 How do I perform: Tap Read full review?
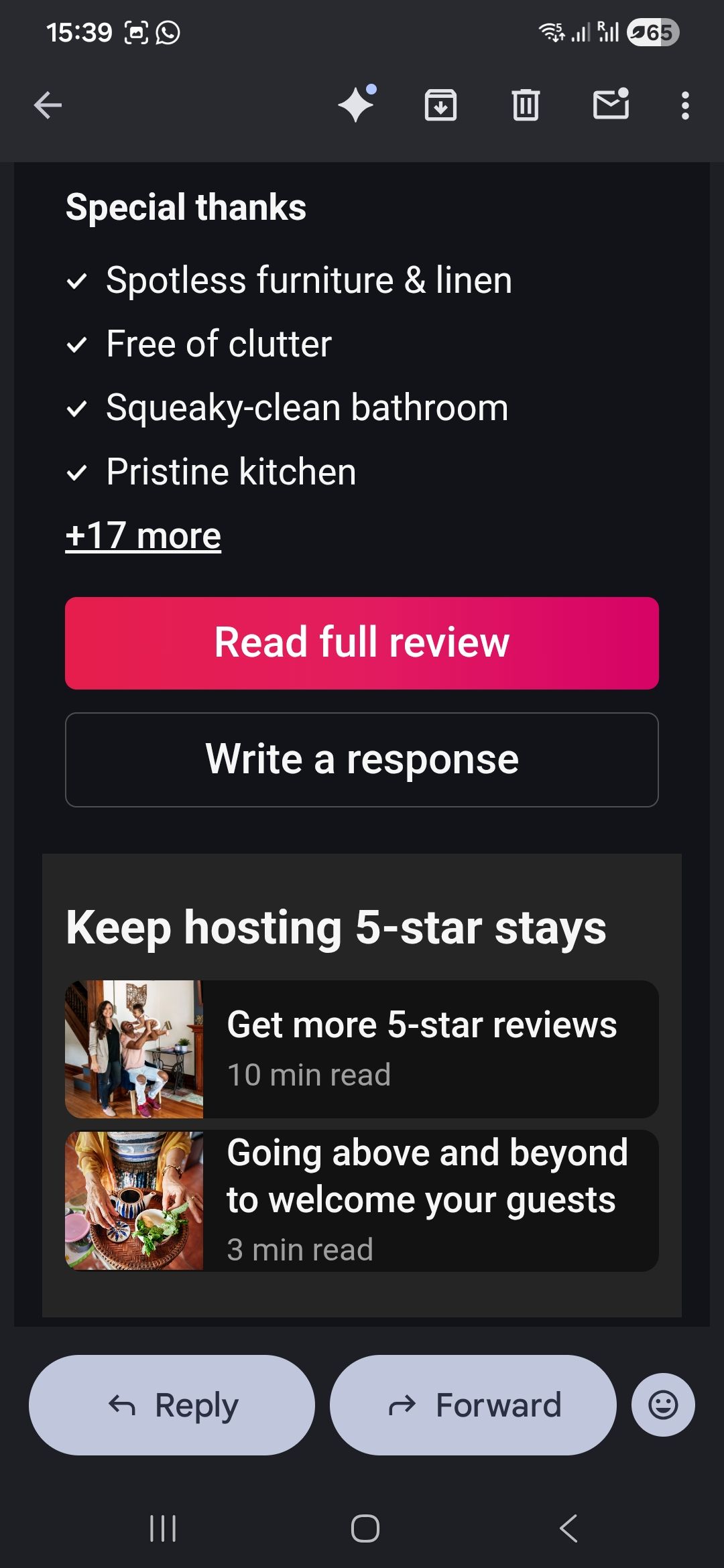[x=362, y=643]
